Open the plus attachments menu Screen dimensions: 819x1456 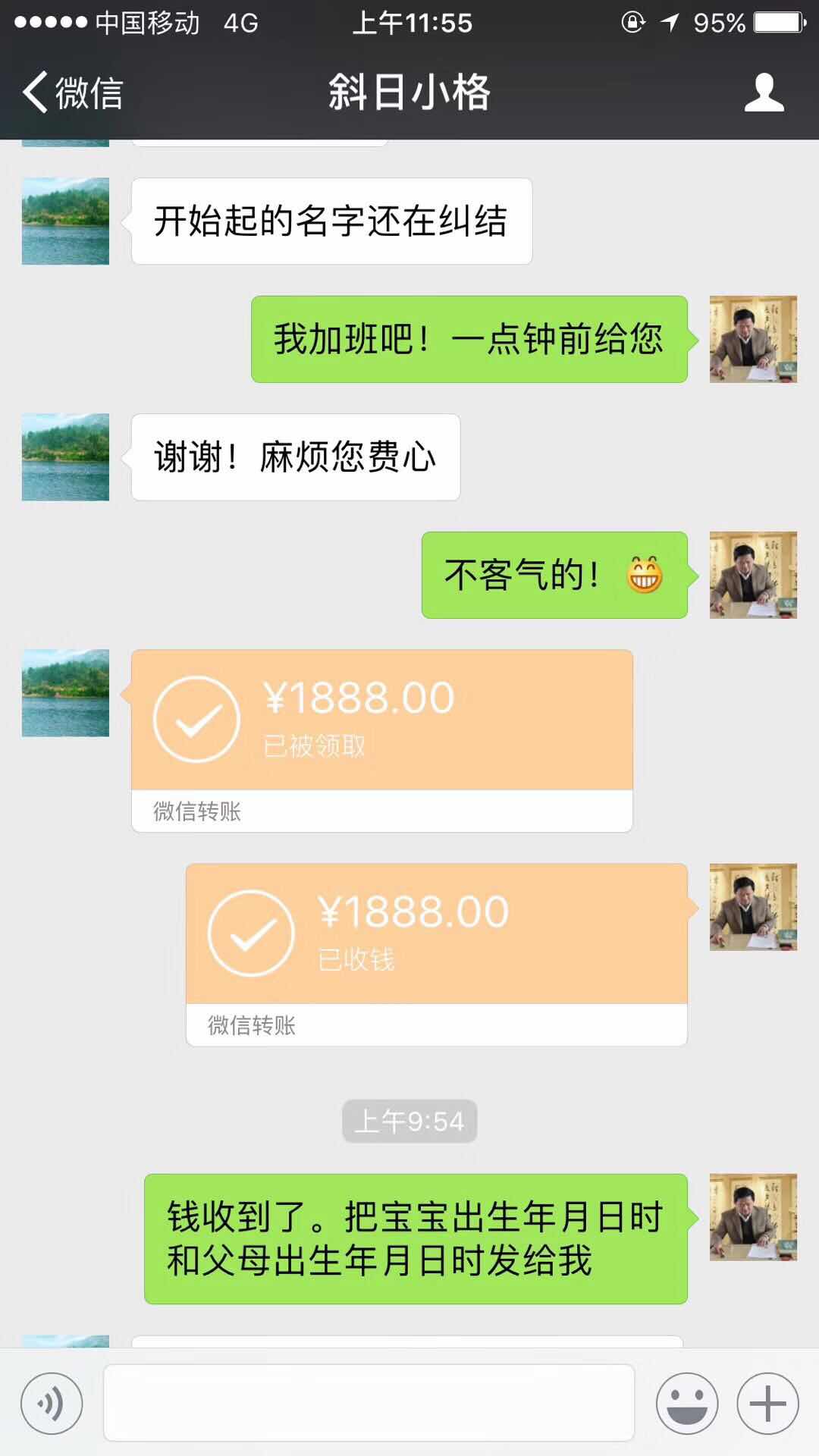(767, 1404)
